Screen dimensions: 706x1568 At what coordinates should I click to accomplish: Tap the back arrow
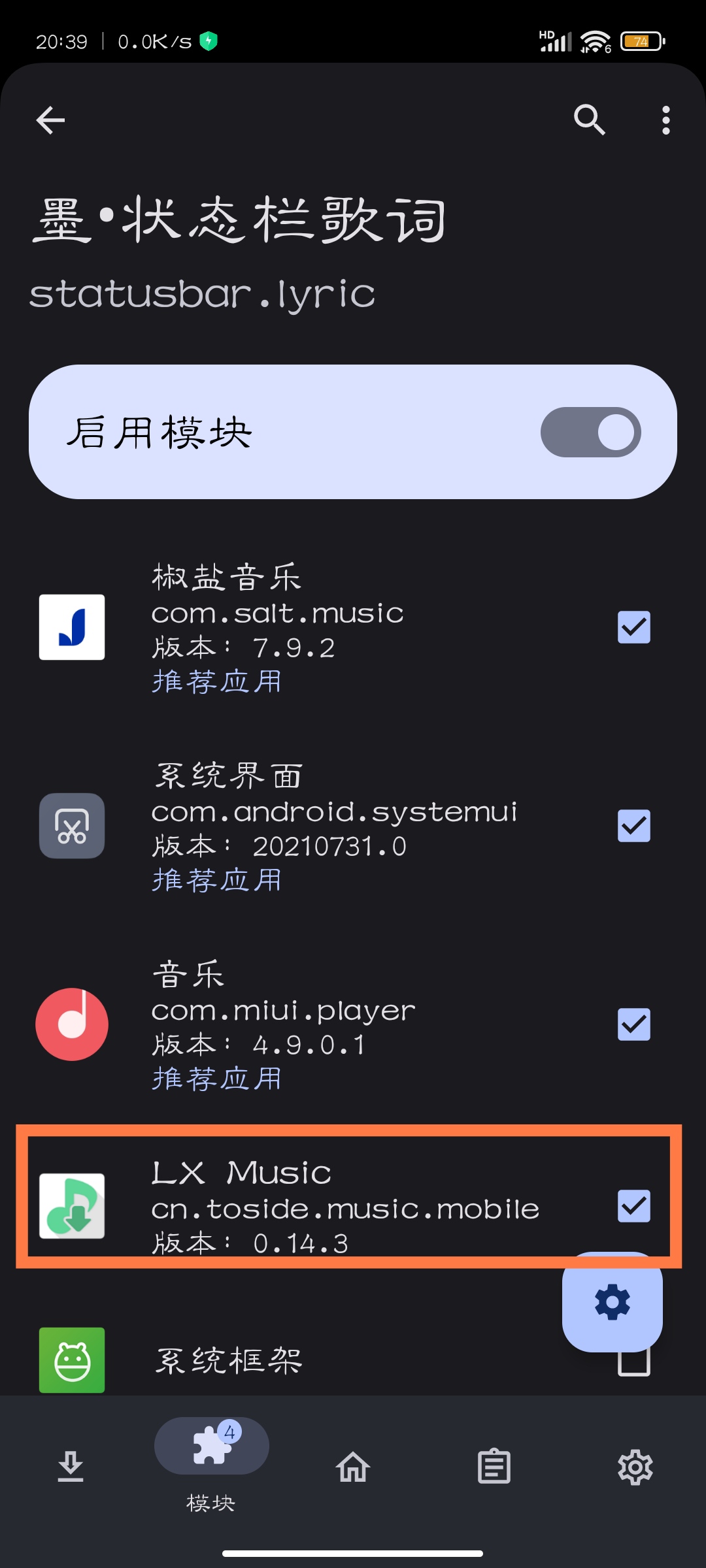coord(50,120)
